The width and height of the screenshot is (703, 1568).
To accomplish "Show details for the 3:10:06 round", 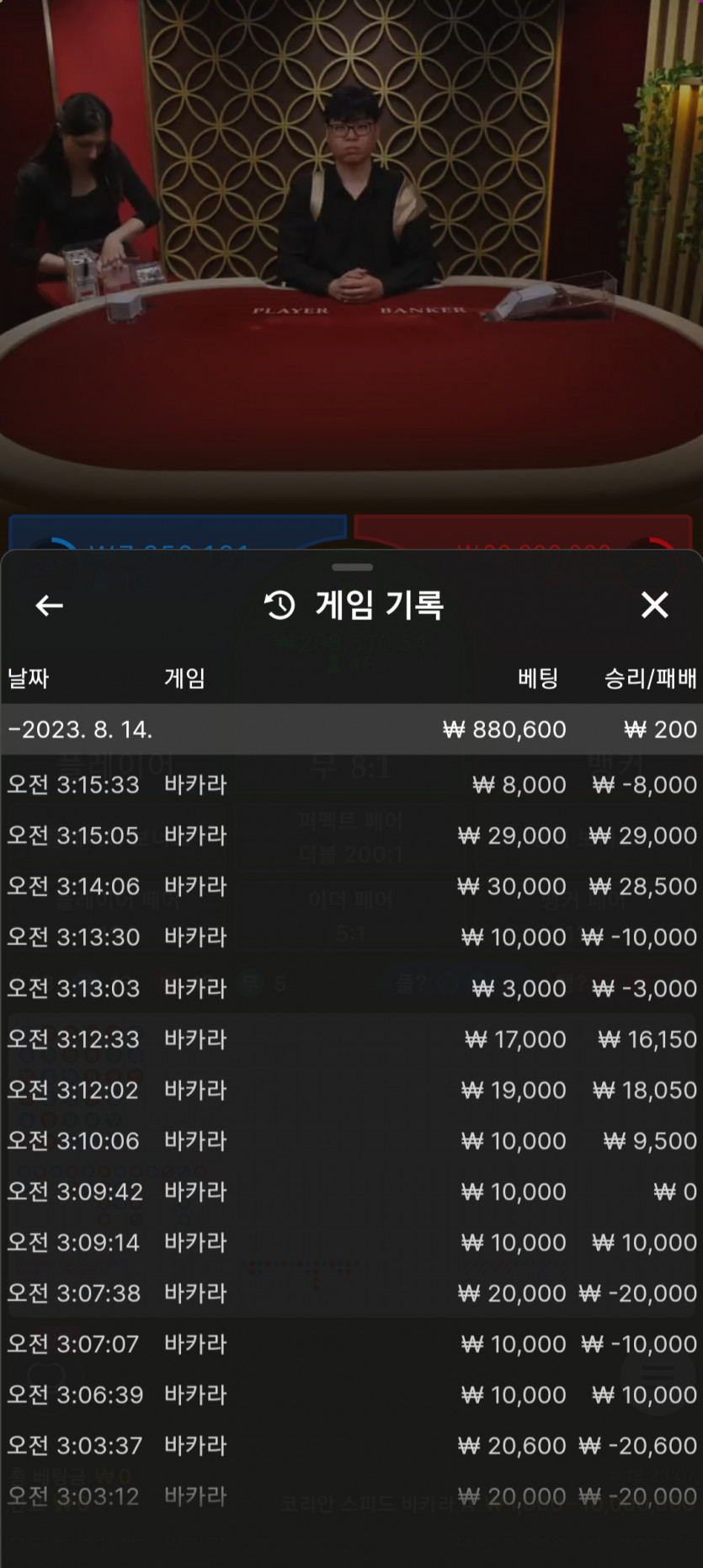I will [x=352, y=1141].
